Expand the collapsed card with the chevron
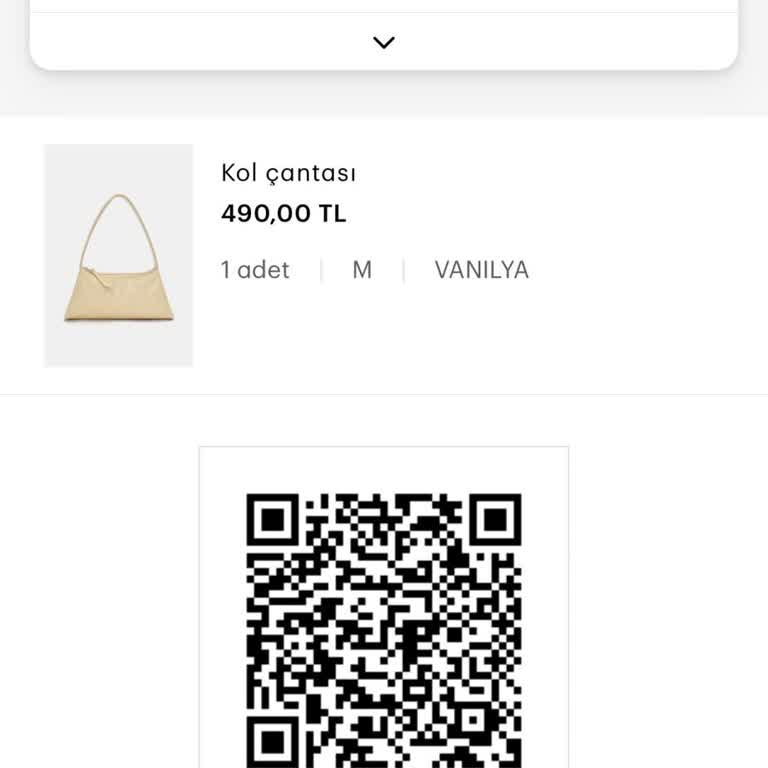The image size is (768, 768). pyautogui.click(x=384, y=42)
